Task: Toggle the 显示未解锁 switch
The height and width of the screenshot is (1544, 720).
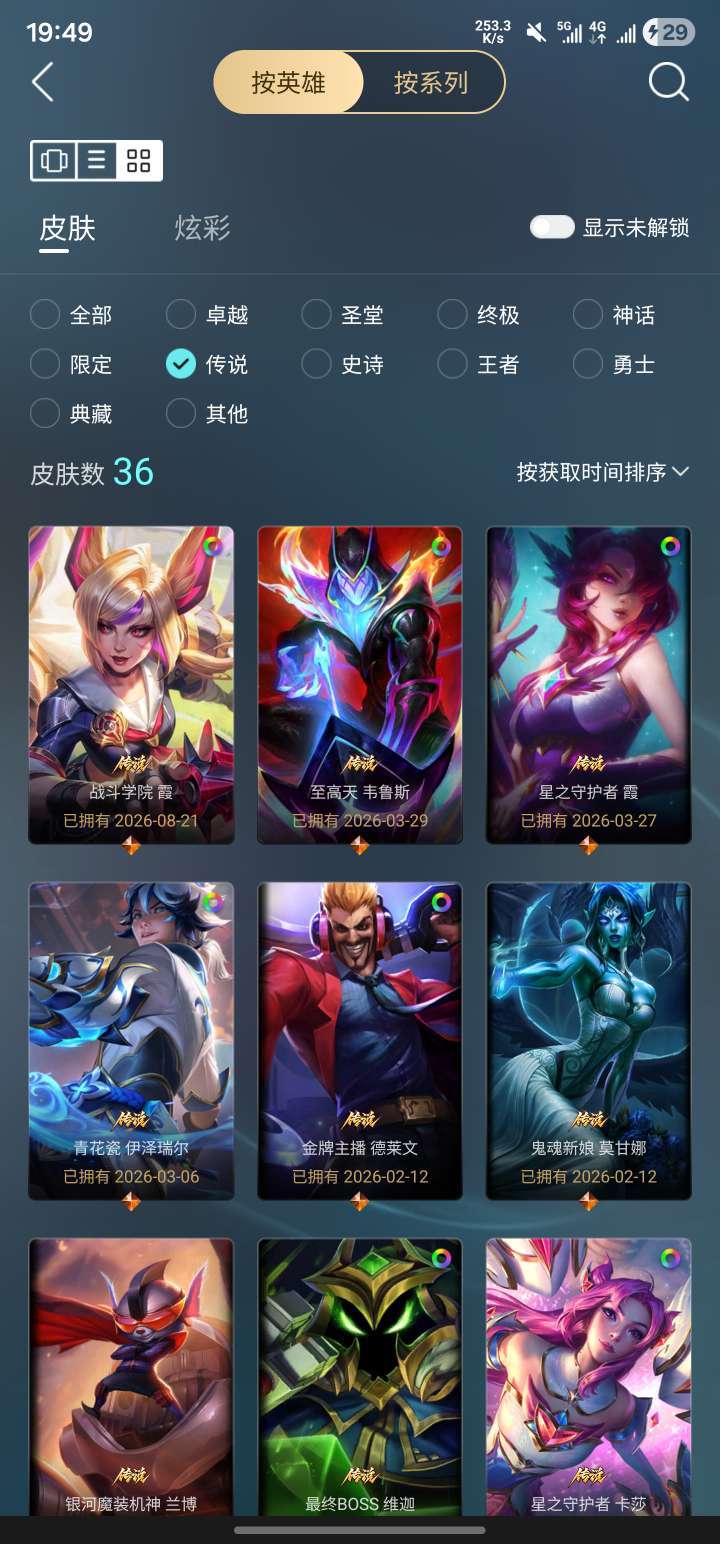Action: 552,227
